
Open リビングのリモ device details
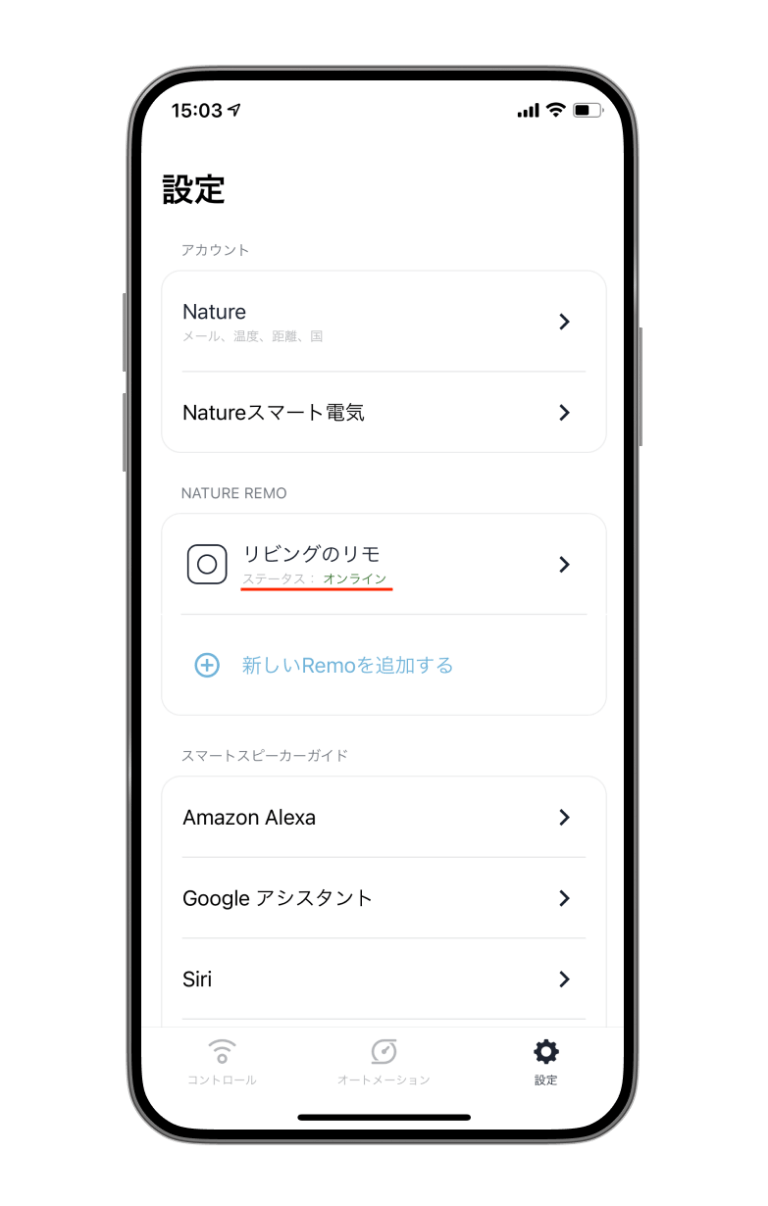pos(383,564)
